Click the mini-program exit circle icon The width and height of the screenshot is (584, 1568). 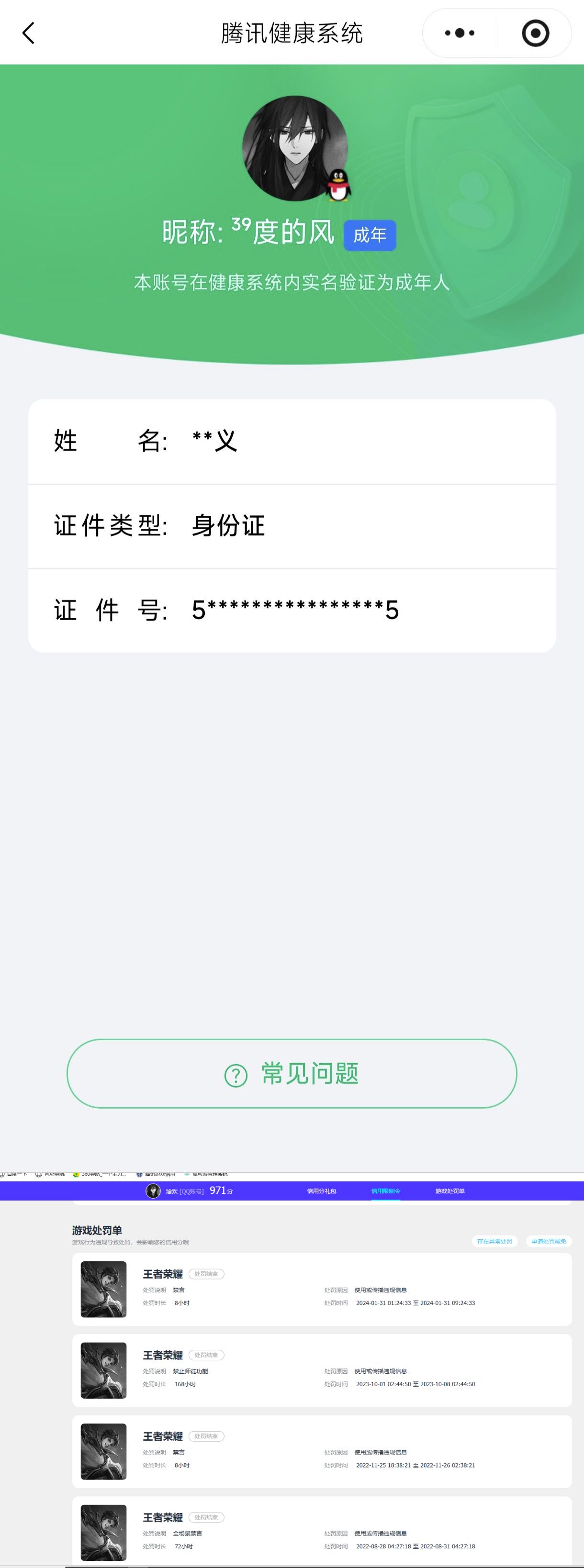[535, 33]
